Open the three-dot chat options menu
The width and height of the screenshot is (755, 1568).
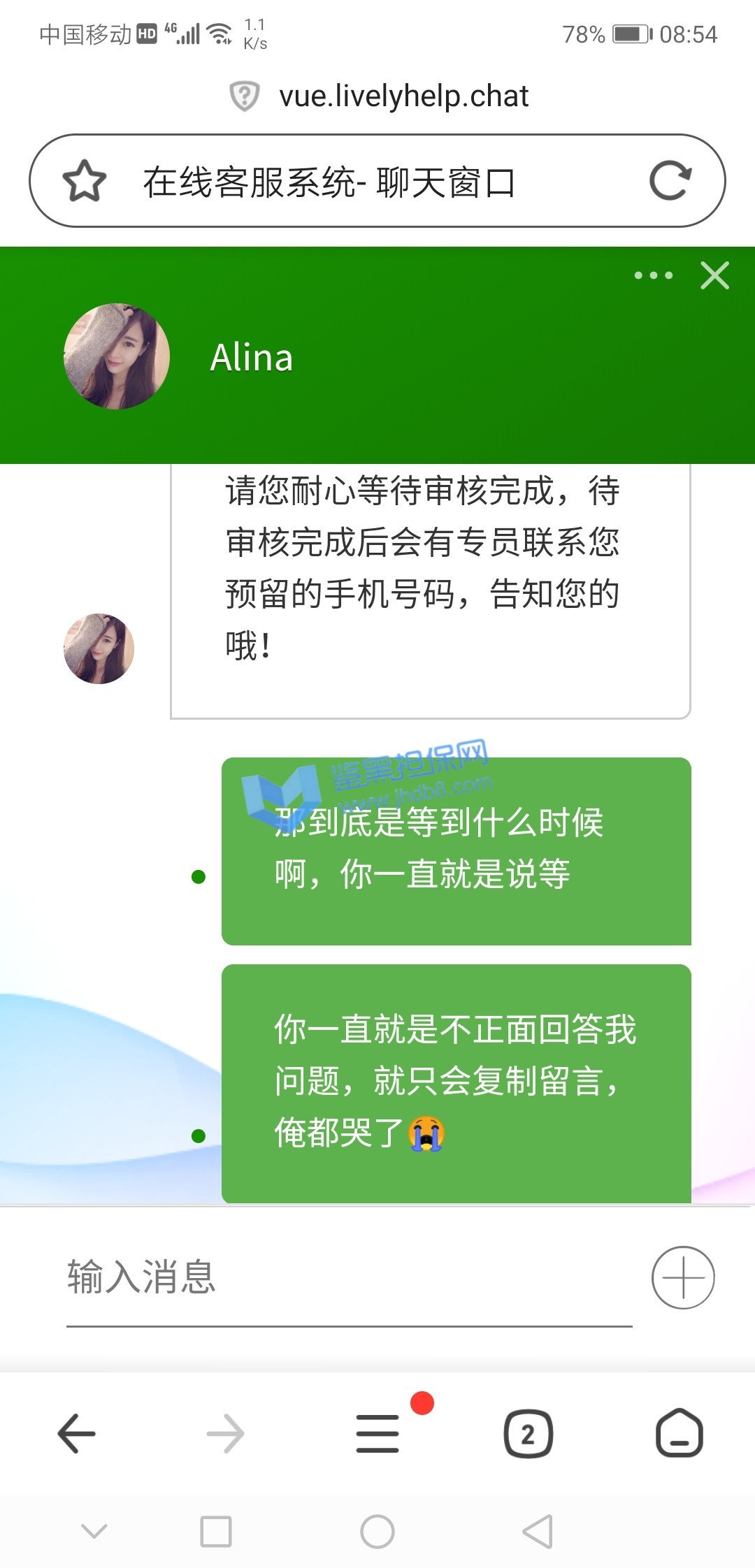653,275
